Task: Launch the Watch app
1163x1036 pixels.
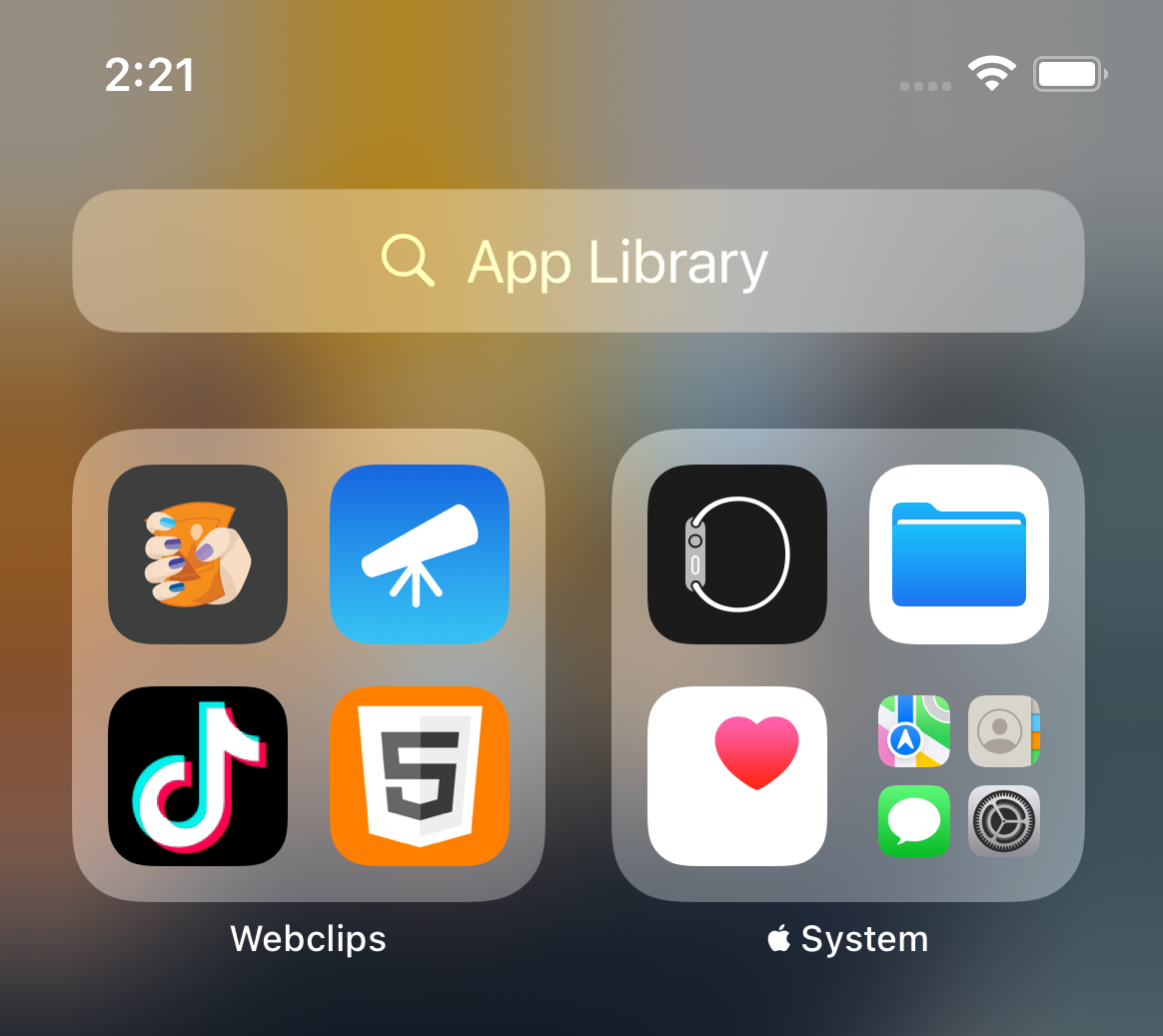Action: [x=737, y=554]
